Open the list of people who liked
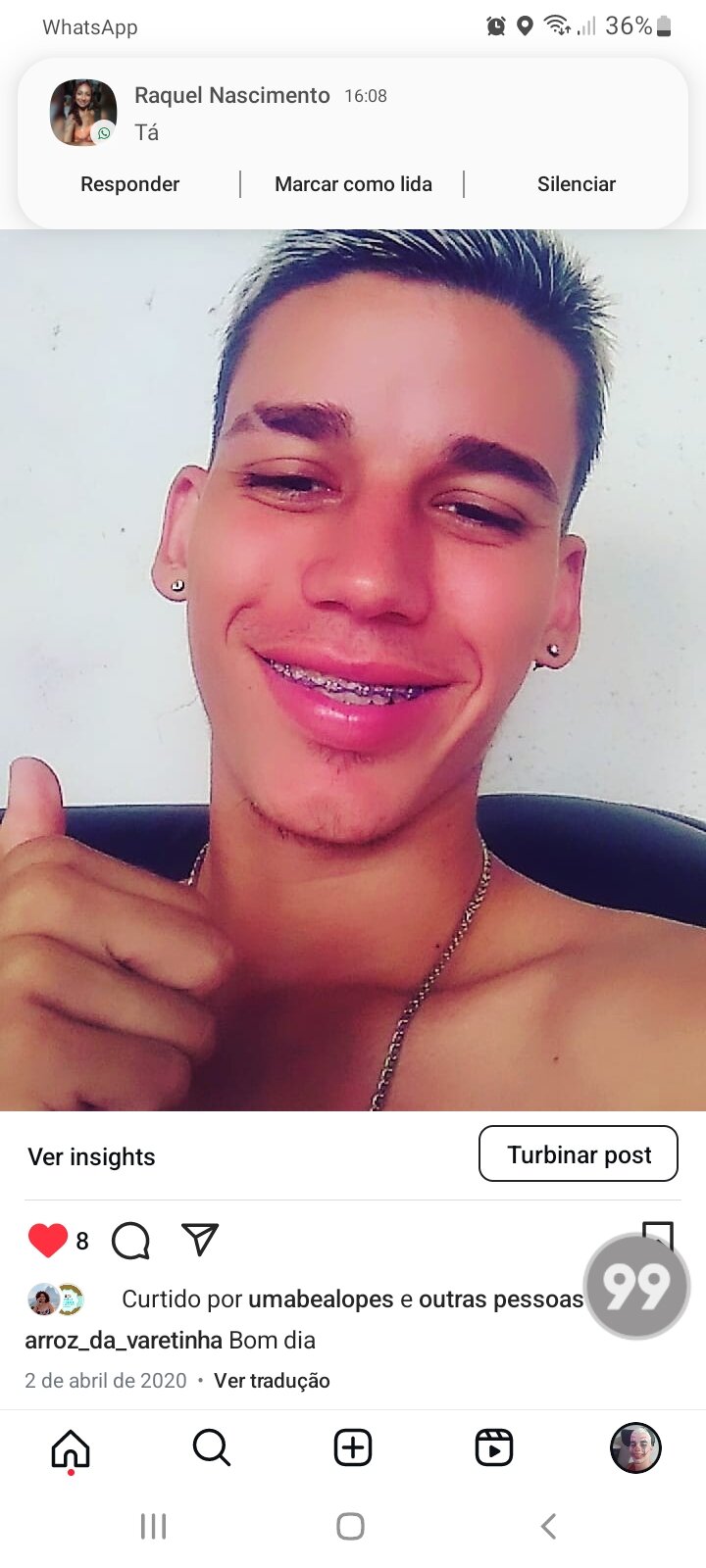The image size is (706, 1568). 352,1299
